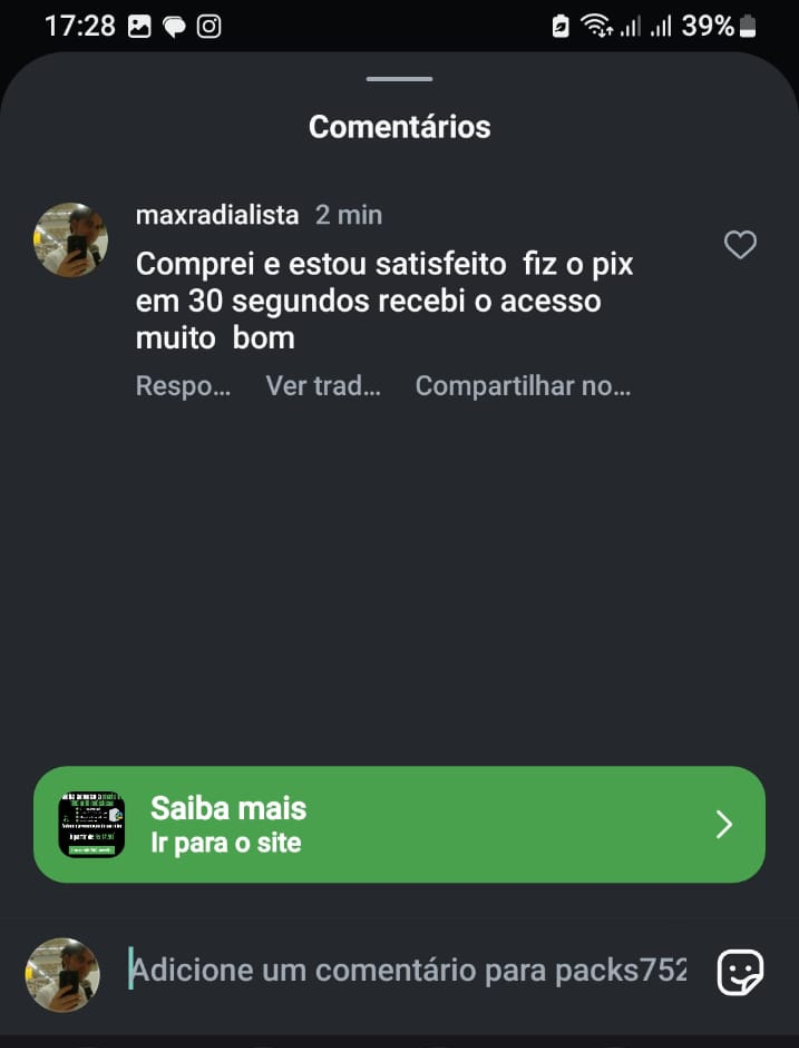Reply to maxradialista's comment
The width and height of the screenshot is (799, 1048).
point(183,386)
